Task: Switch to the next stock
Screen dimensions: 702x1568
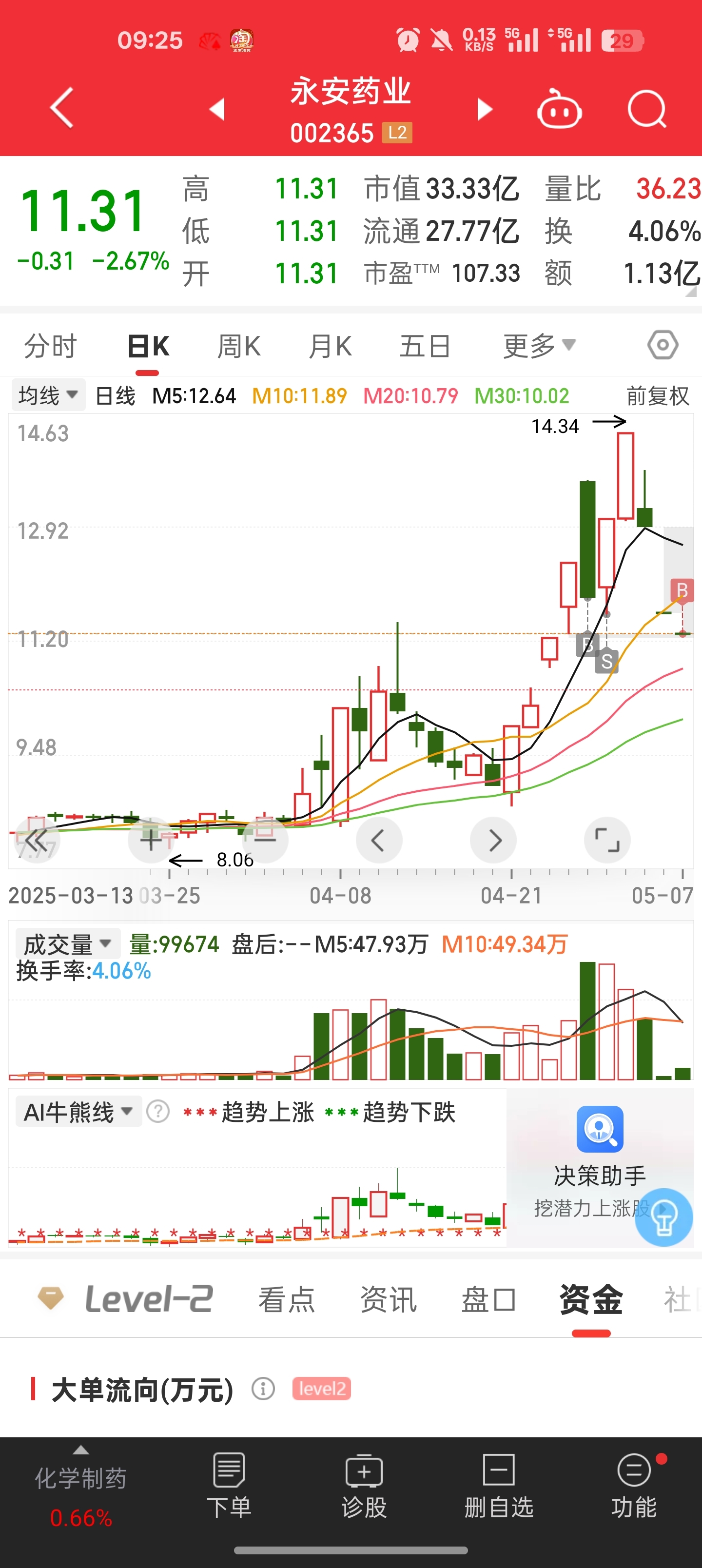Action: point(485,109)
